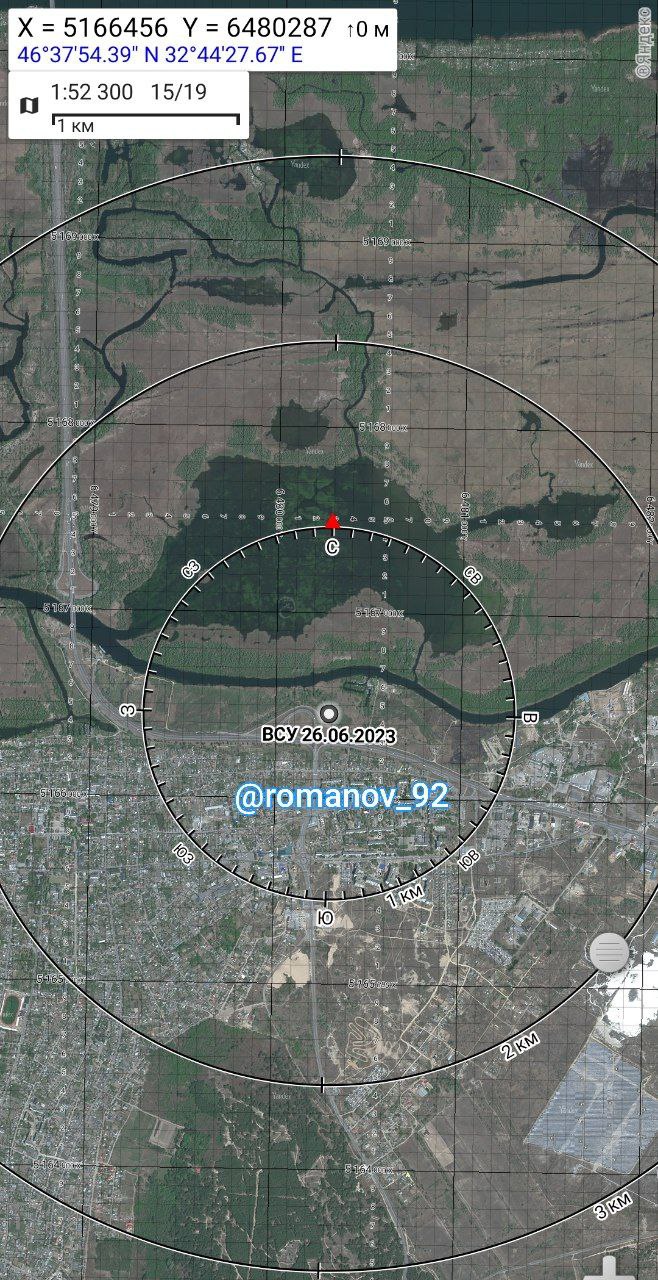Tap the ВСУ 26.06.2023 waypoint marker
This screenshot has height=1280, width=658.
point(329,713)
